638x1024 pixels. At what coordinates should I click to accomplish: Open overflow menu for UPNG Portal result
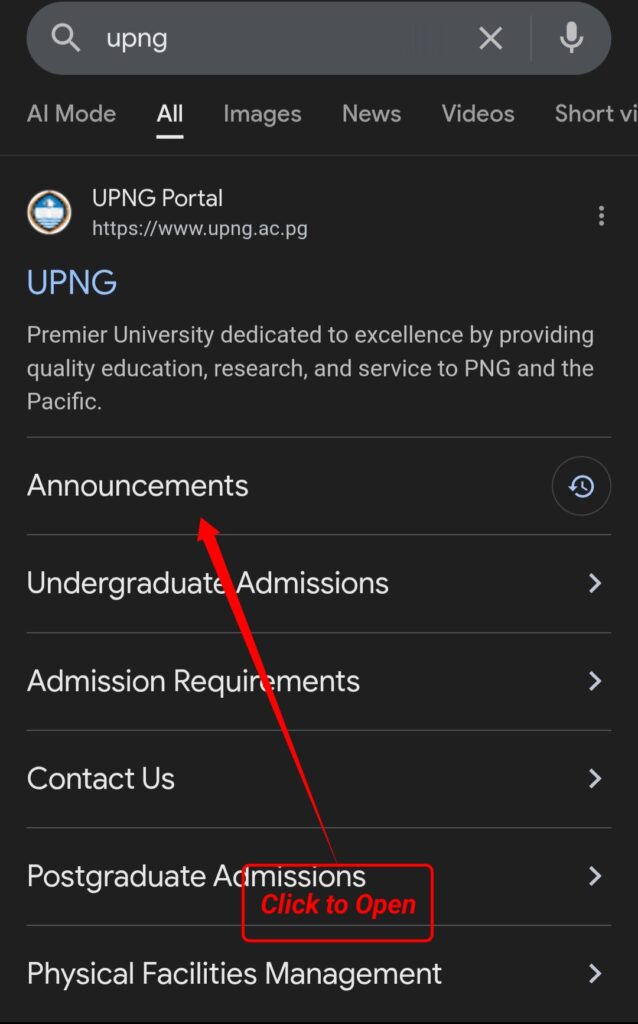coord(600,215)
